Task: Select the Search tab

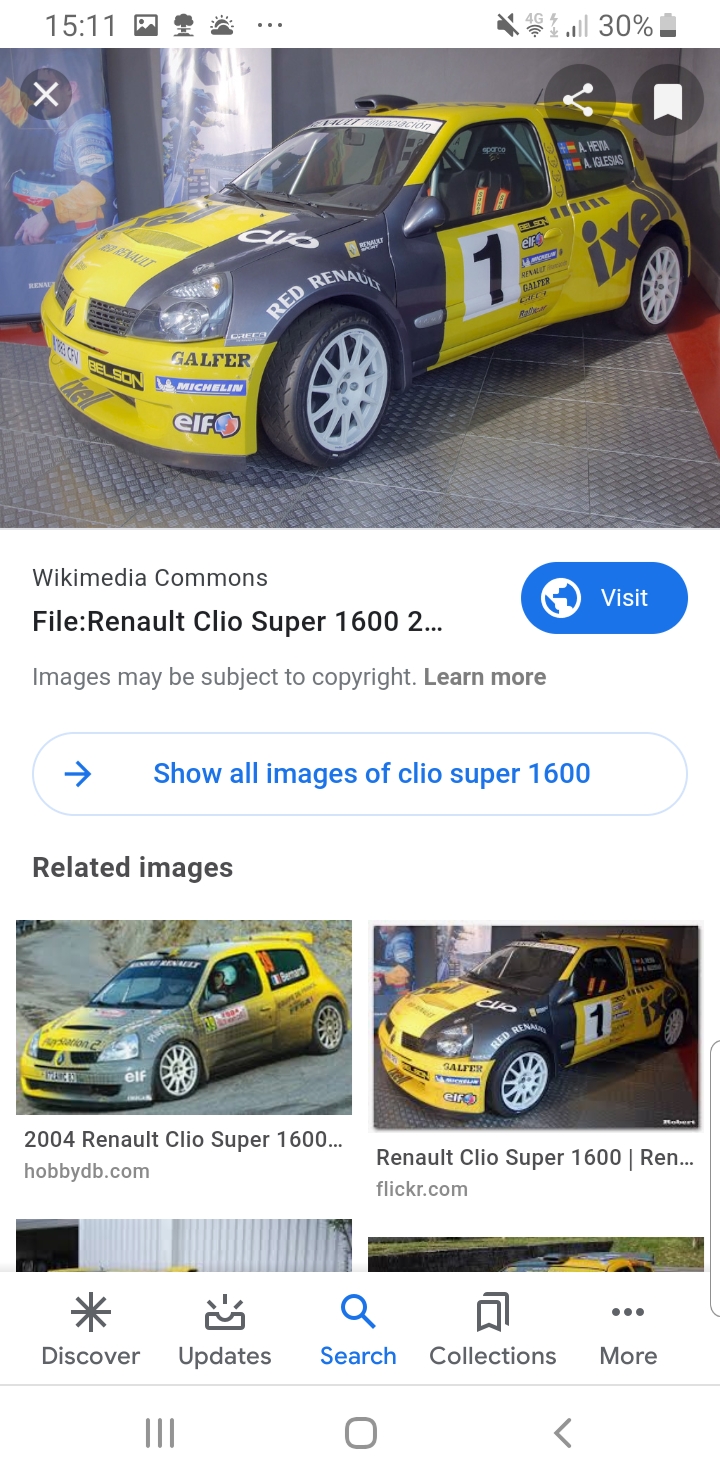Action: (x=358, y=1330)
